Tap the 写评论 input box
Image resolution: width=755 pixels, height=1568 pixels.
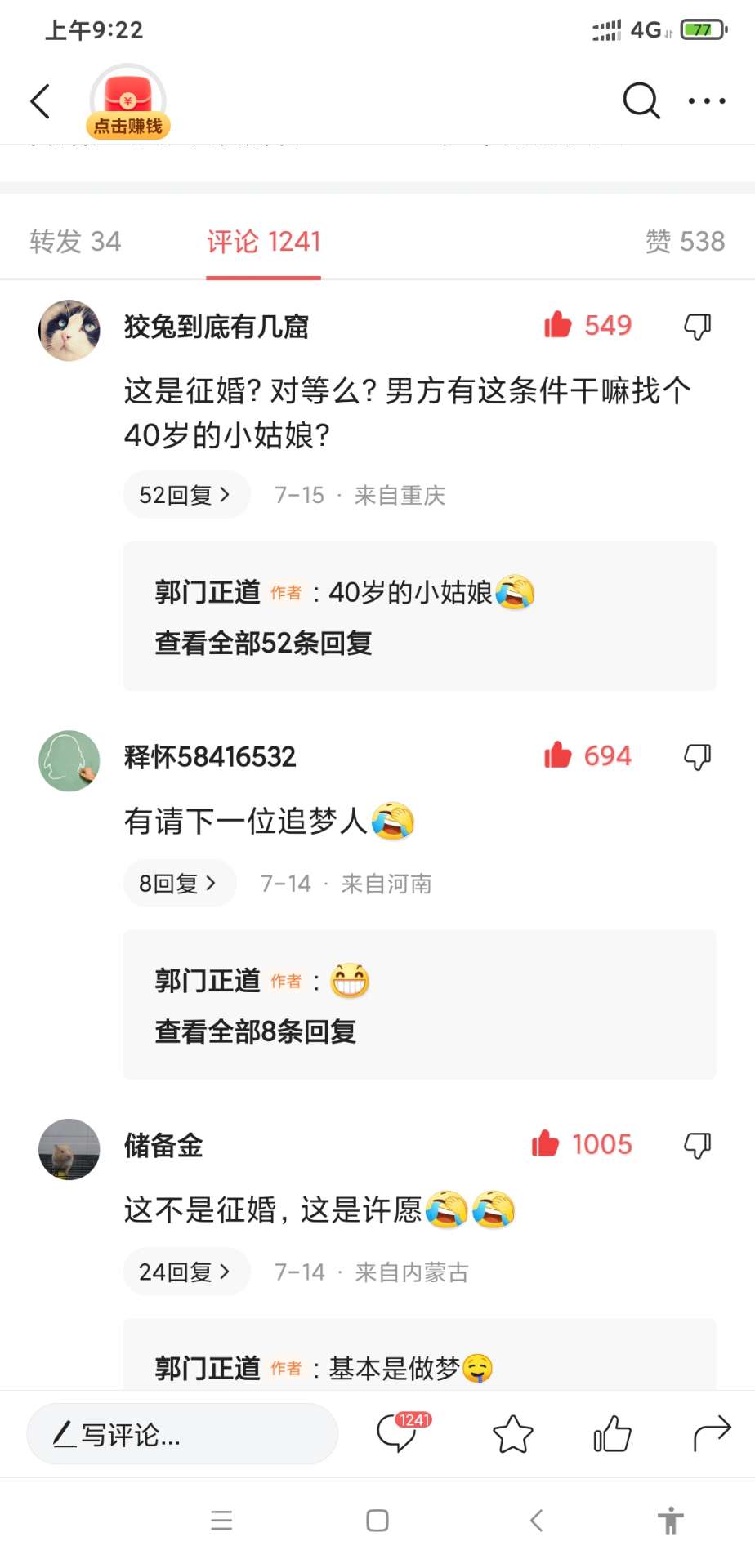click(182, 1434)
